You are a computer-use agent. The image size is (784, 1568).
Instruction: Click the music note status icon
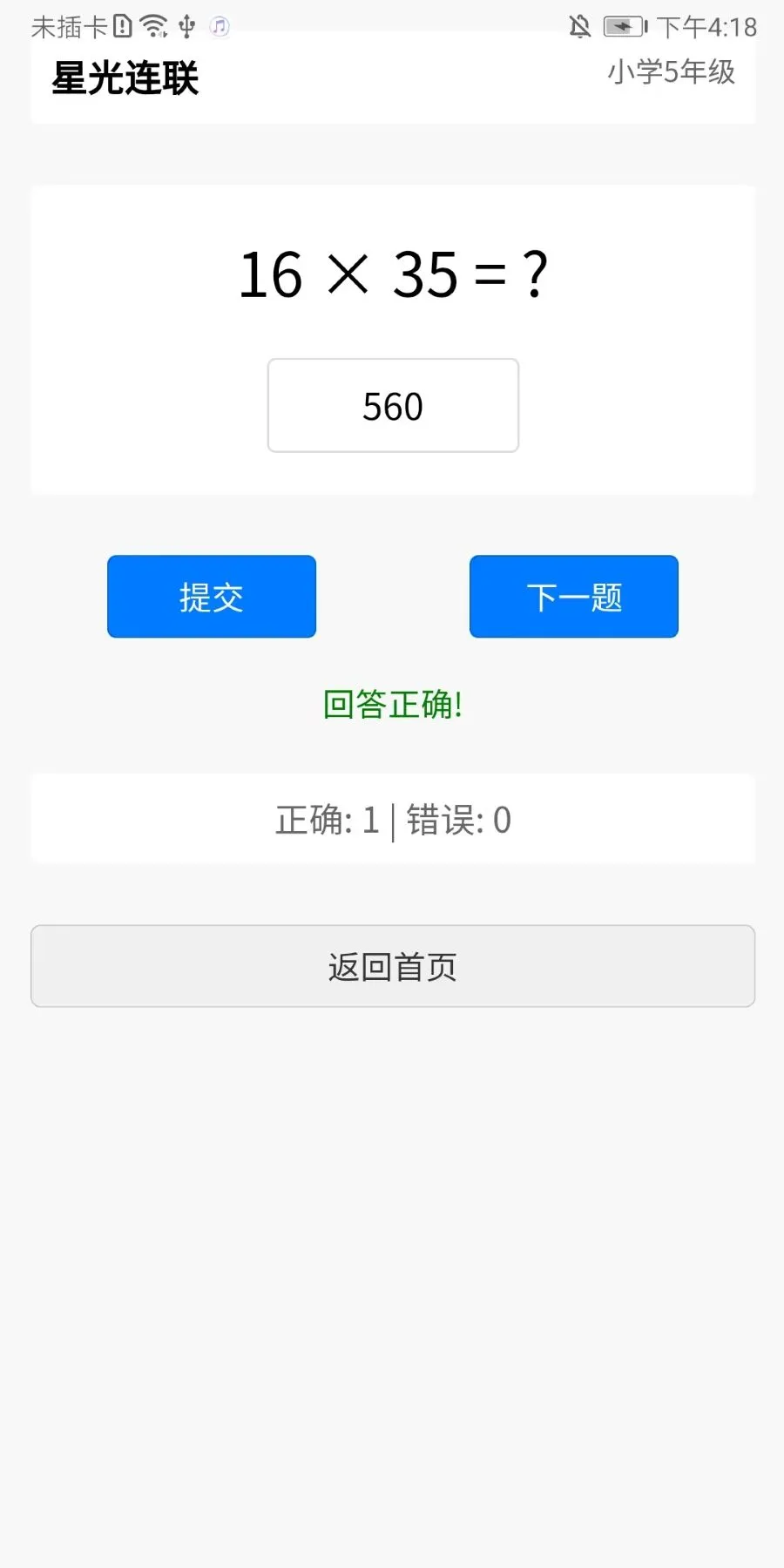coord(220,28)
